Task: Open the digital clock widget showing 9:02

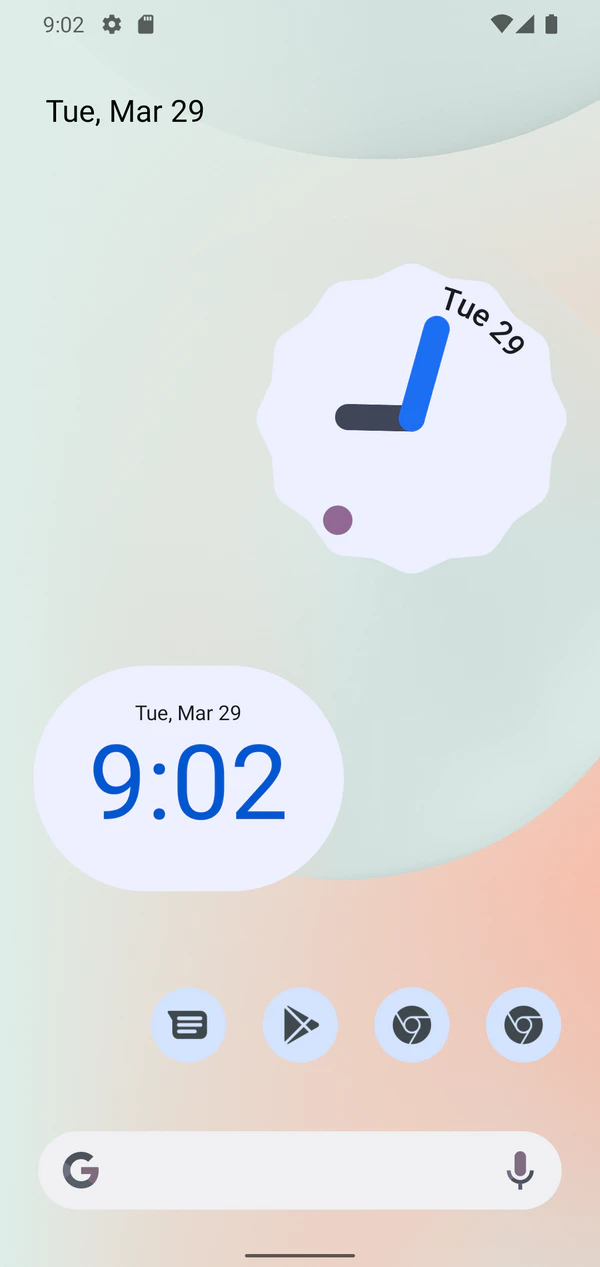Action: pyautogui.click(x=188, y=778)
